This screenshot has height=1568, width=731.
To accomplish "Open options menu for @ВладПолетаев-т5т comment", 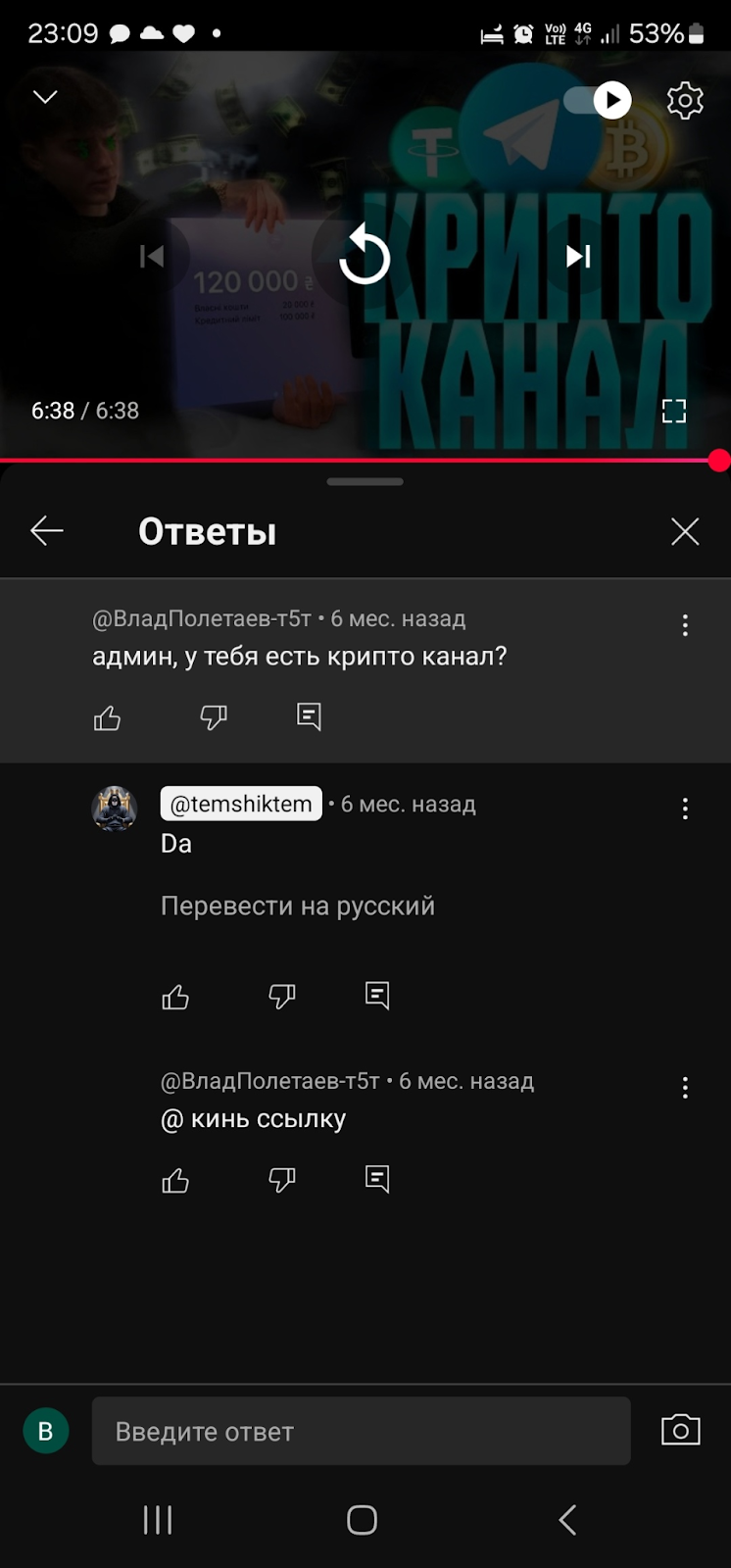I will pyautogui.click(x=685, y=625).
